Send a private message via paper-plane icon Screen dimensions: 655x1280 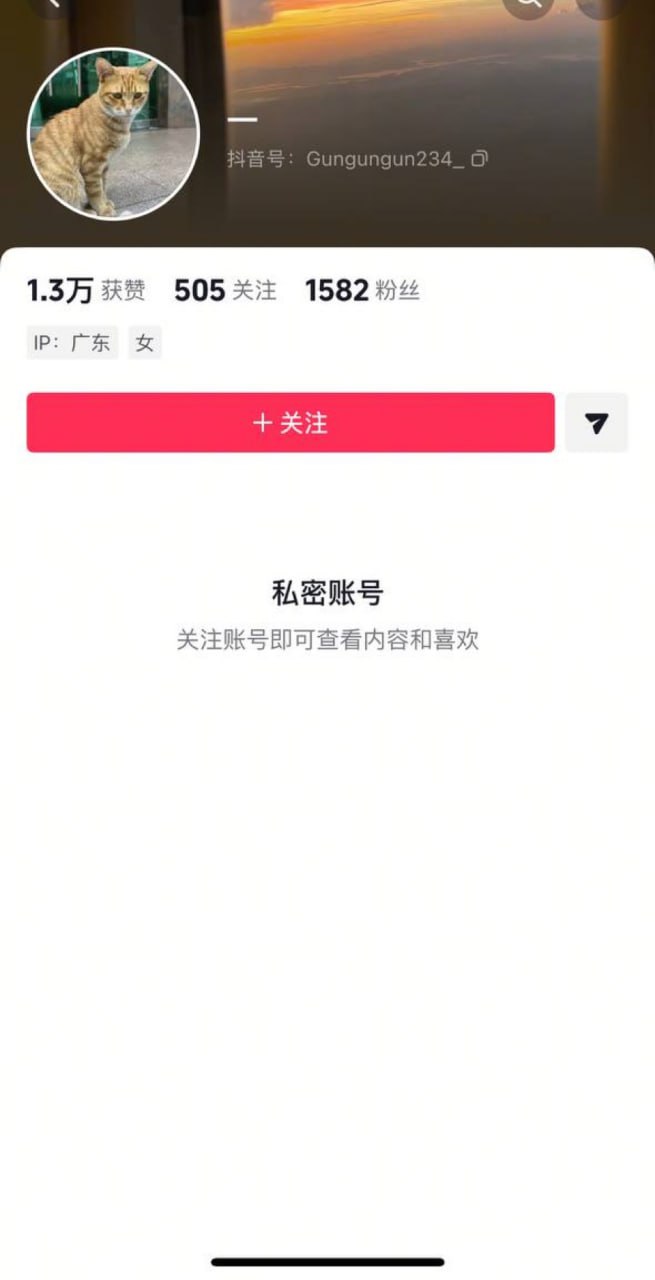596,423
